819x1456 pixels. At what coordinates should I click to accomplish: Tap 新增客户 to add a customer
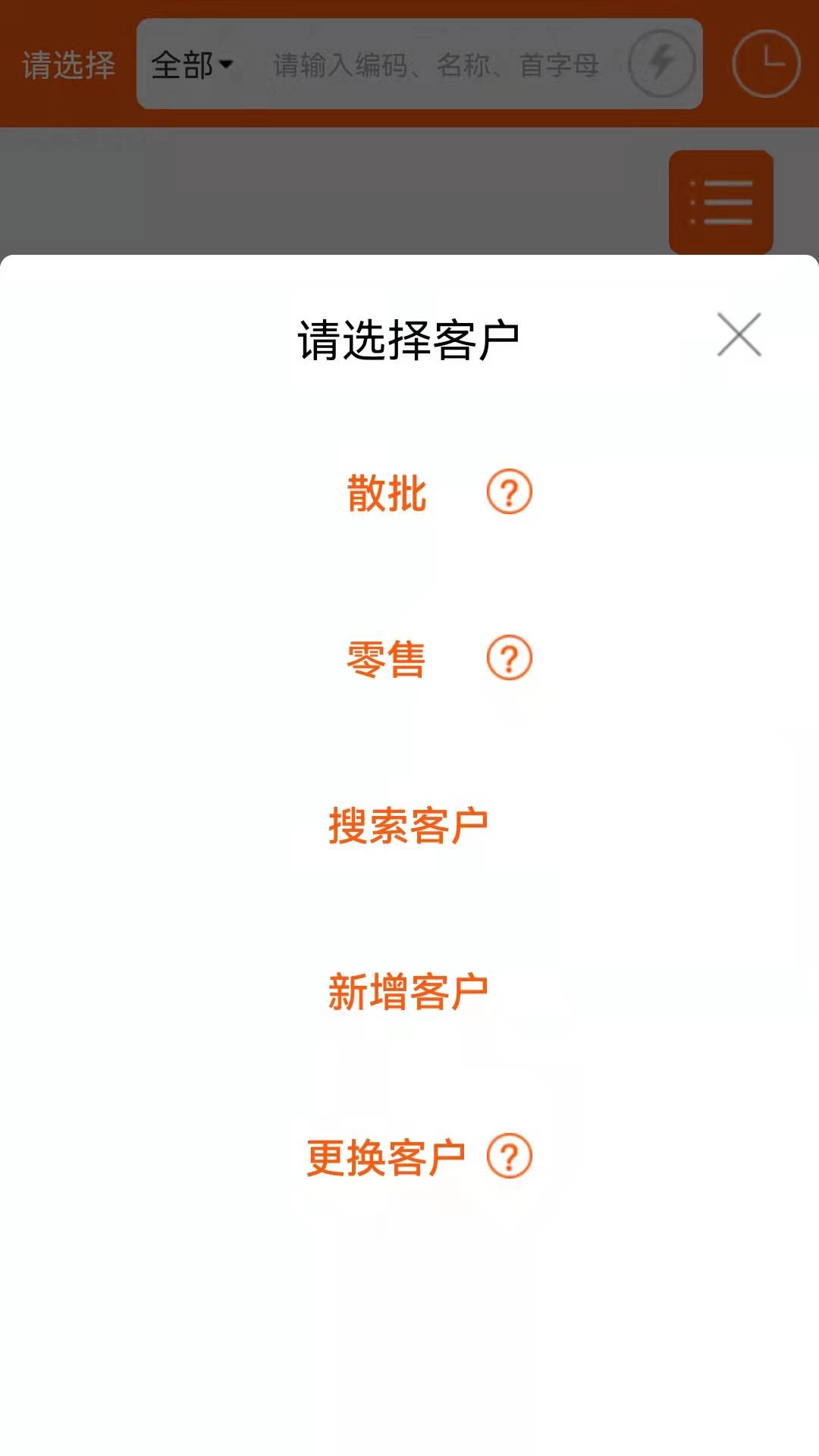409,991
